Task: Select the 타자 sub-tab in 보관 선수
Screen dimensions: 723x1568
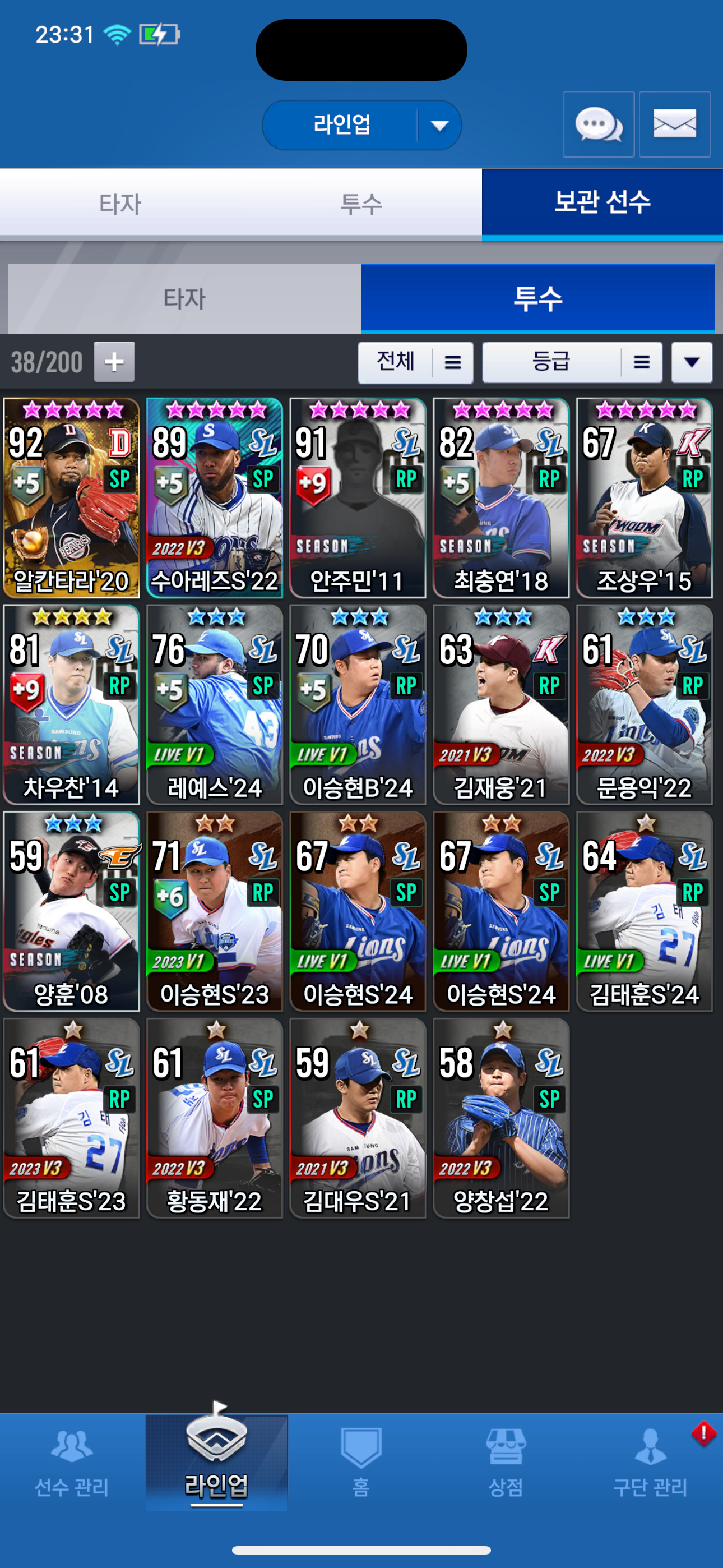Action: pyautogui.click(x=184, y=299)
